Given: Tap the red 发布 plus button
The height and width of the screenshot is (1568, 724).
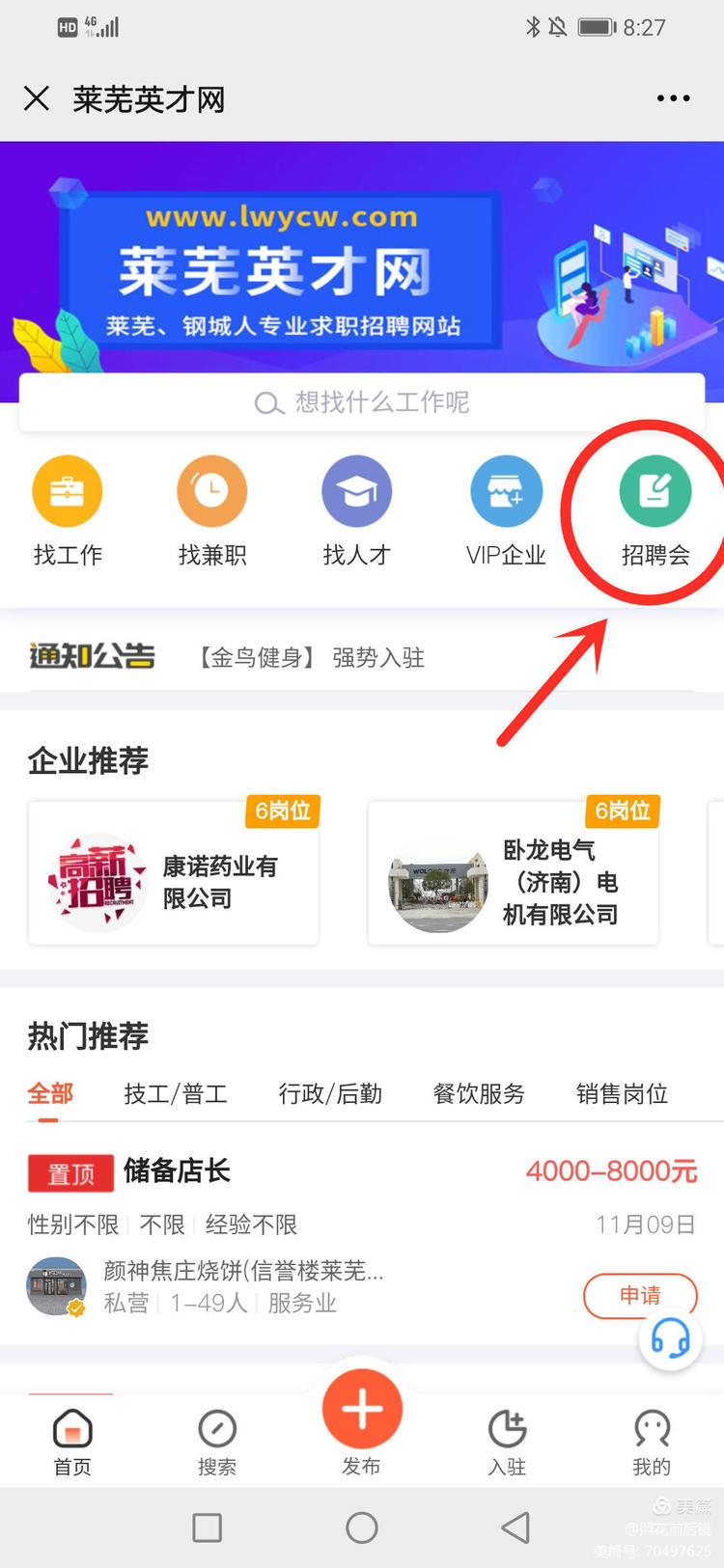Looking at the screenshot, I should pyautogui.click(x=362, y=1409).
